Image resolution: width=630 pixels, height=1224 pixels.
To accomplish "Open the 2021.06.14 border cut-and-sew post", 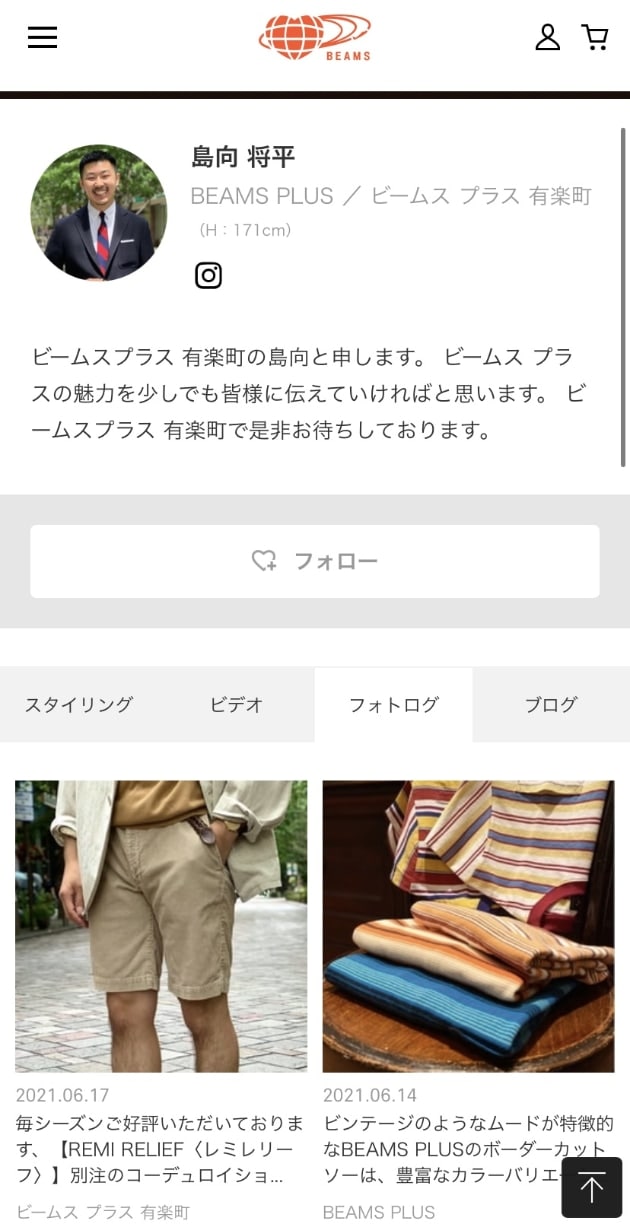I will [468, 927].
